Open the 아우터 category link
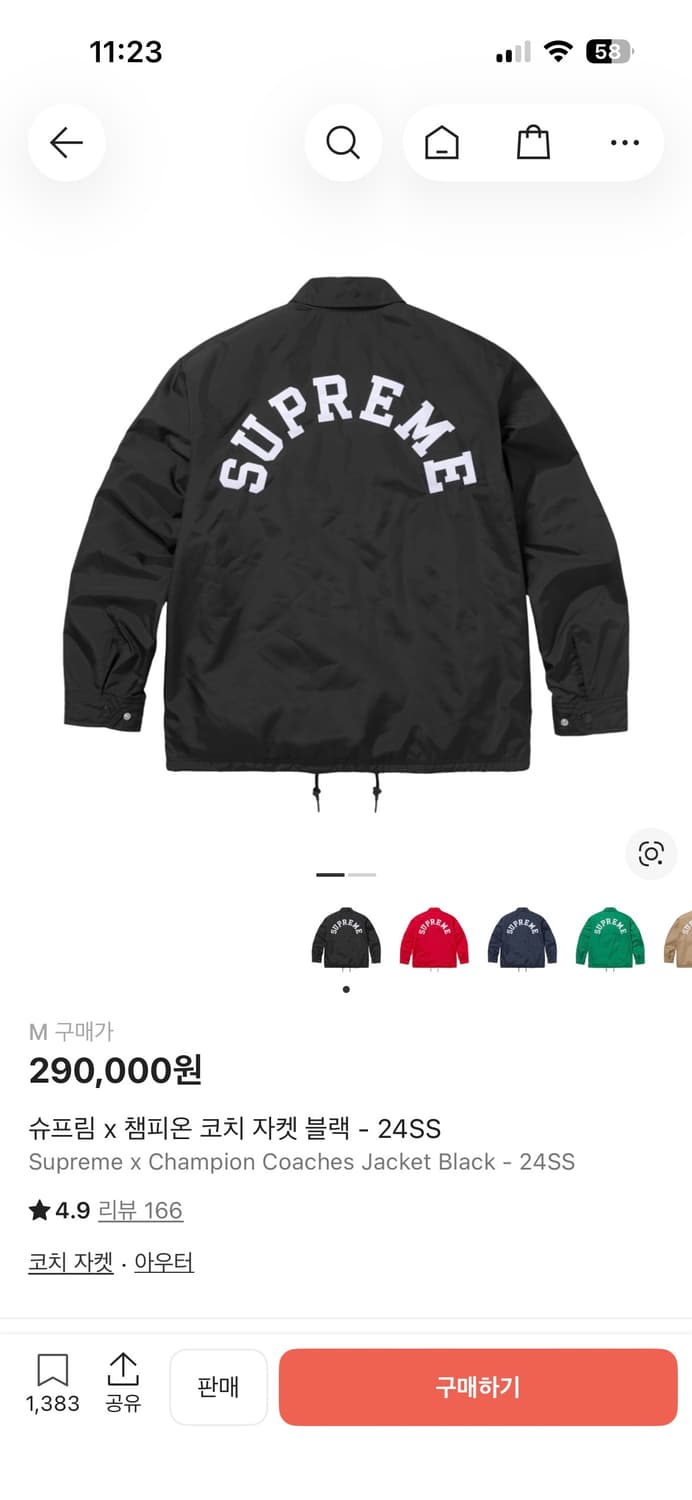 (x=164, y=1263)
